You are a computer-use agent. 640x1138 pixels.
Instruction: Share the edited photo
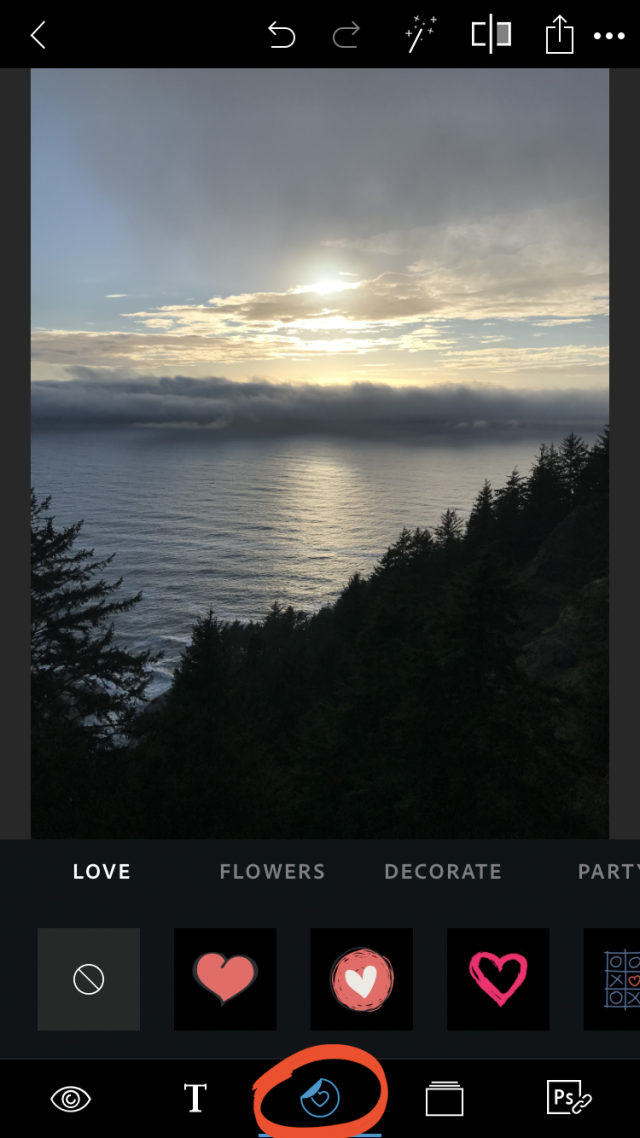tap(559, 36)
